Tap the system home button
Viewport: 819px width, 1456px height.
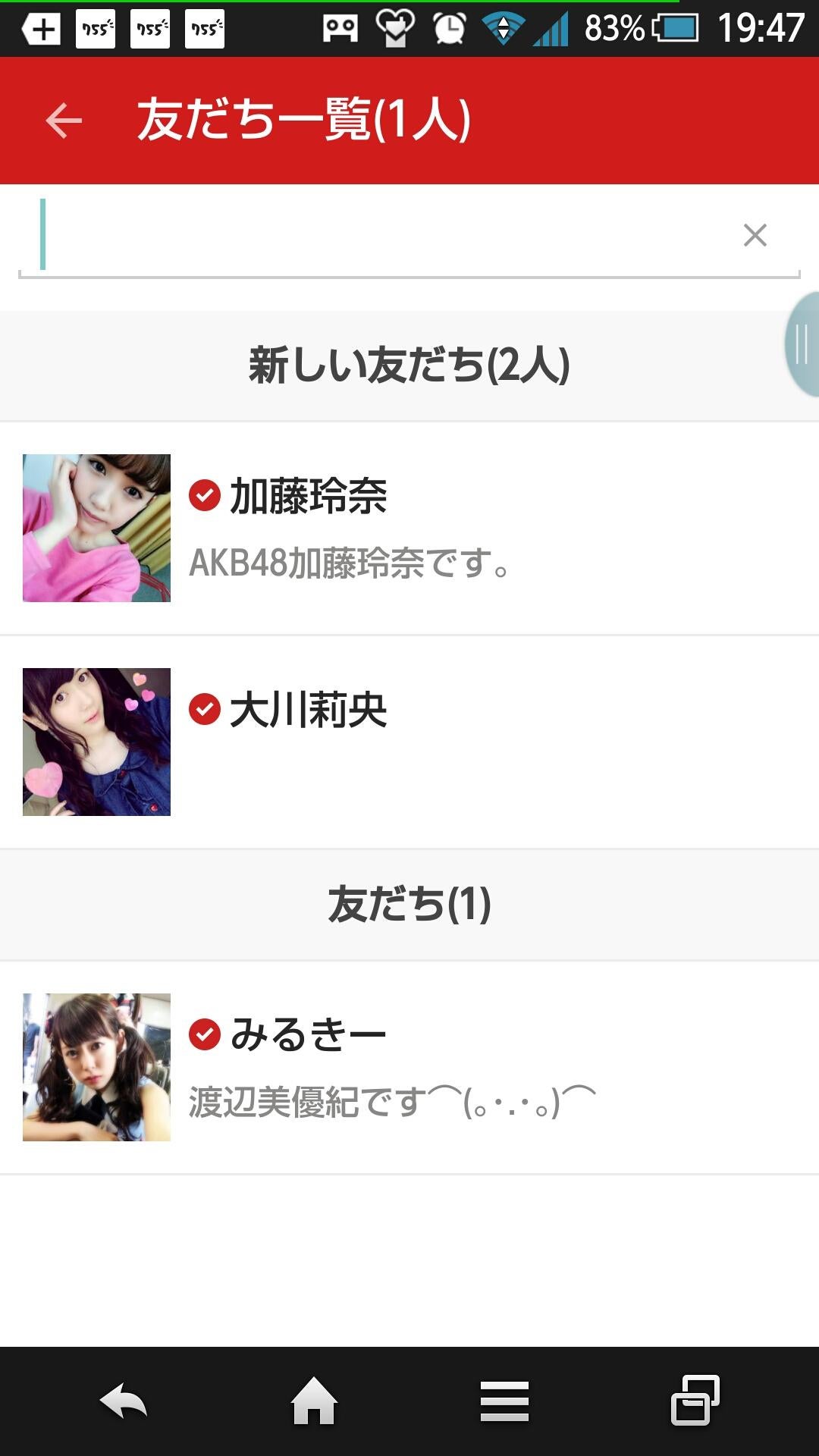coord(314,1400)
